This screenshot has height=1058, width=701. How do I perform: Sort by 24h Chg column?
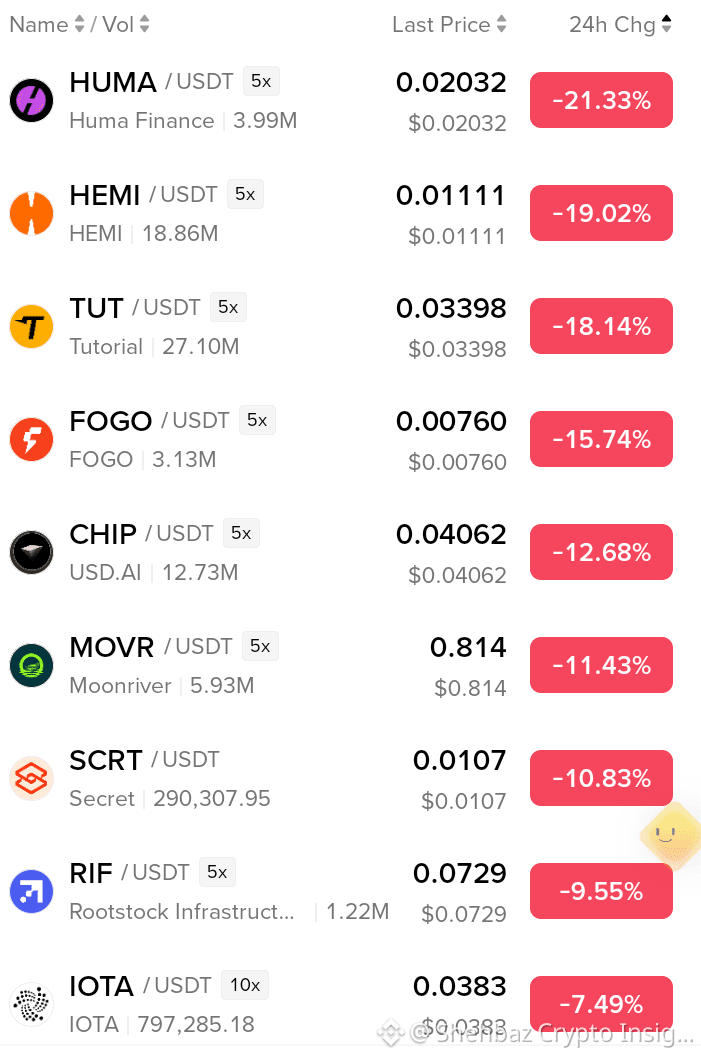620,25
